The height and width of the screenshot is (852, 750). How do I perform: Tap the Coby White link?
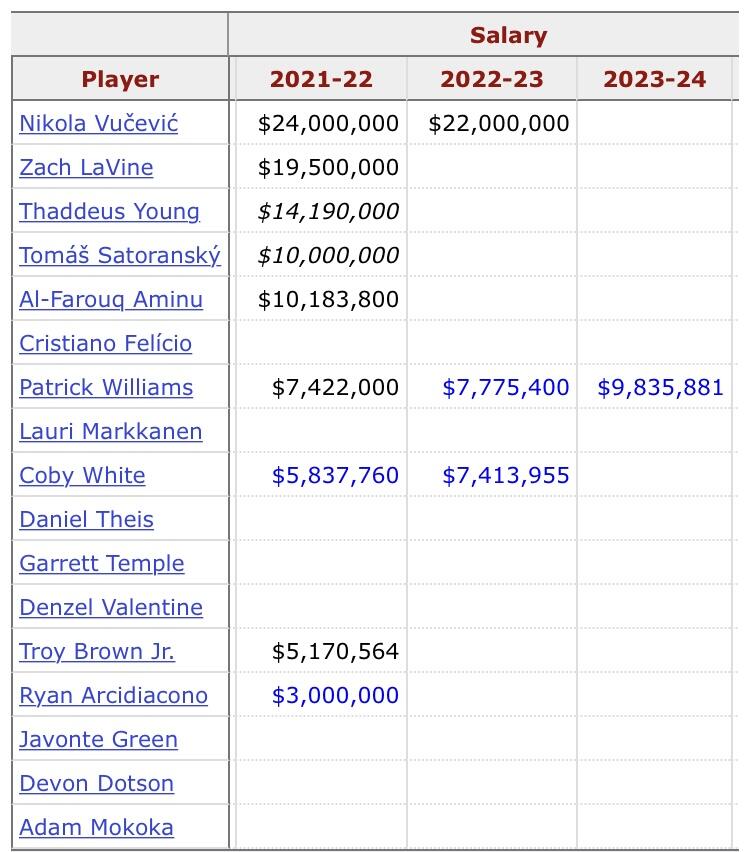tap(82, 475)
